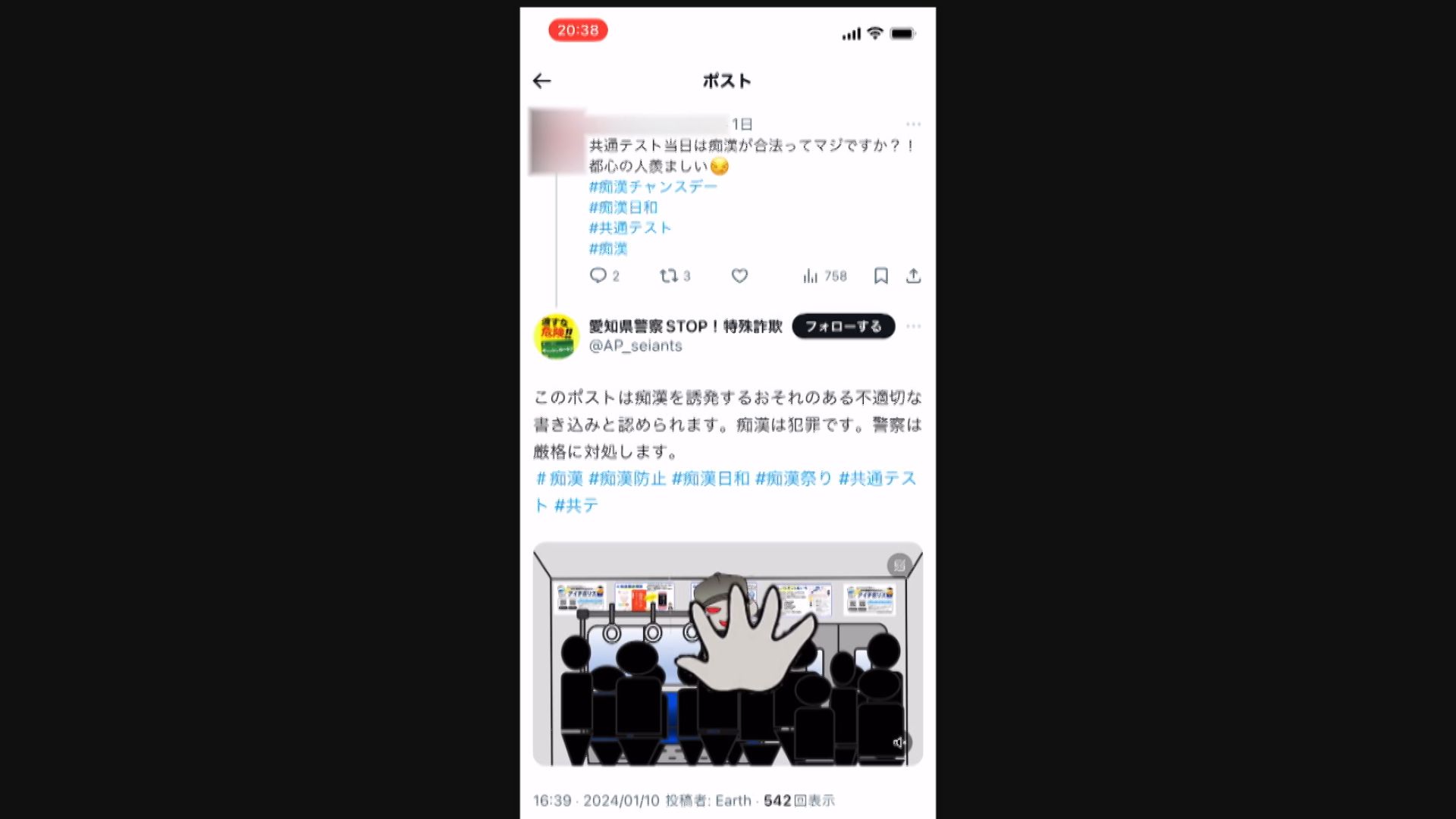Bookmark the 共通テスト post
The height and width of the screenshot is (819, 1456).
tap(880, 276)
